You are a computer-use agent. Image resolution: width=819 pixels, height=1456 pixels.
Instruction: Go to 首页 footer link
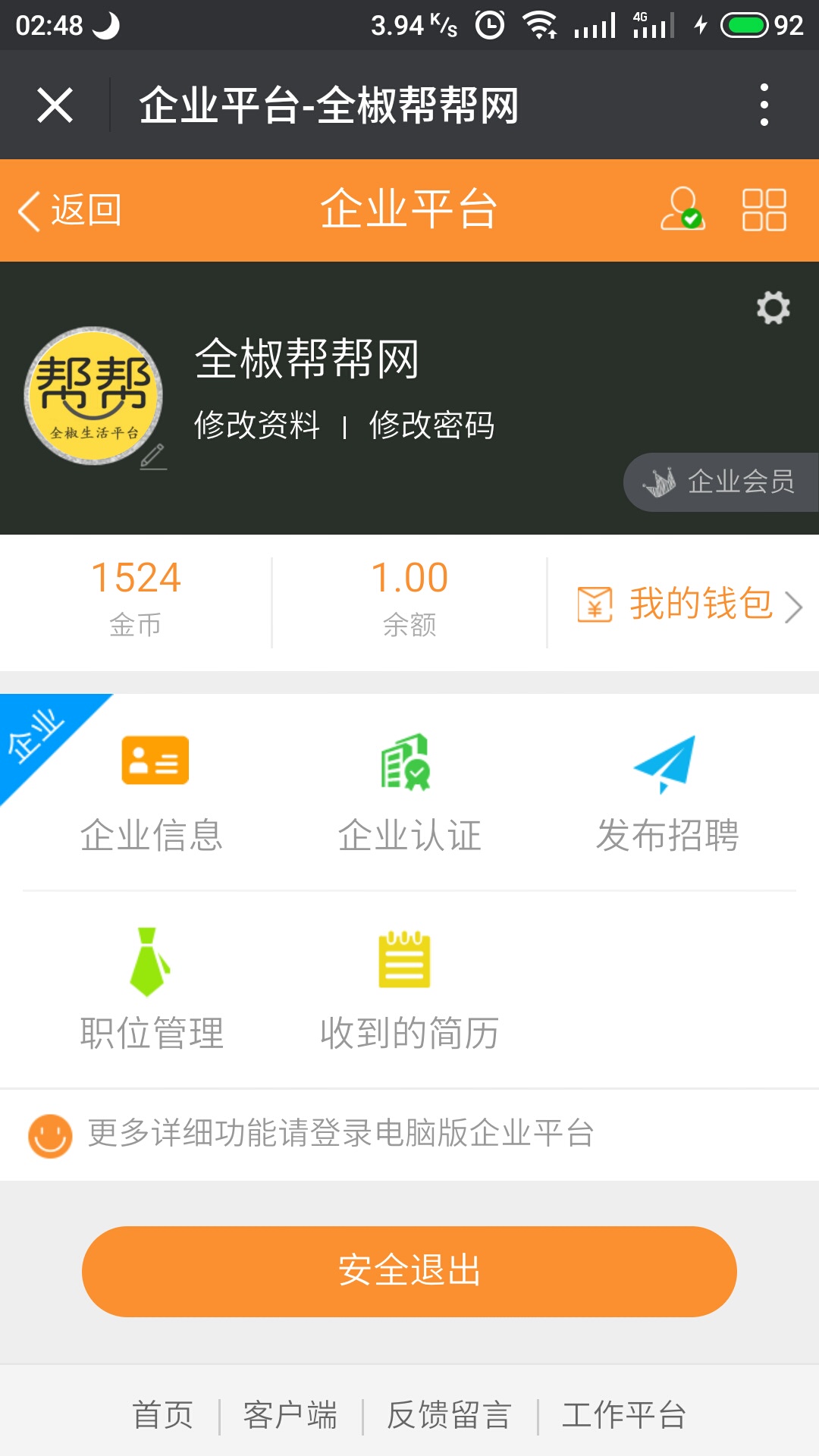pyautogui.click(x=163, y=1415)
